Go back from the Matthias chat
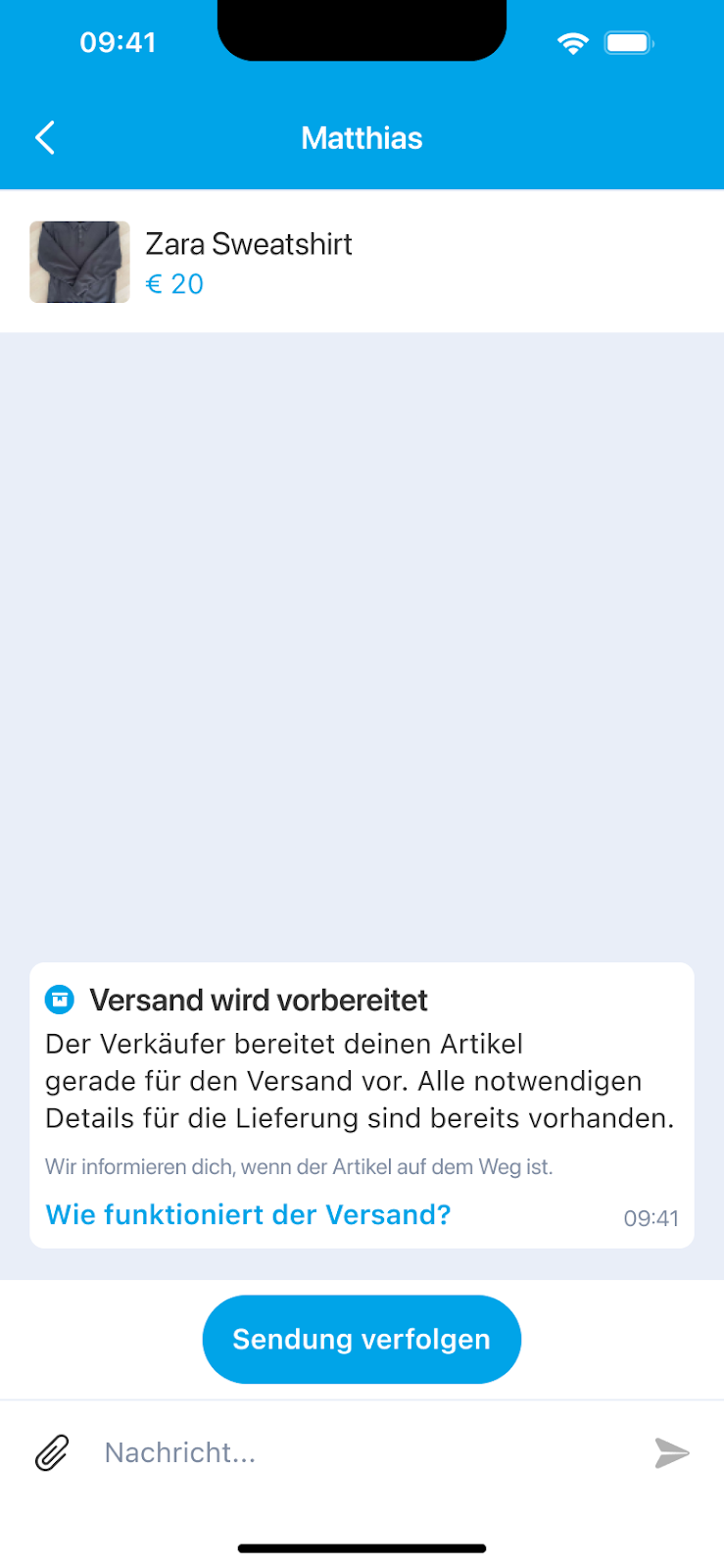This screenshot has width=724, height=1568. 45,138
